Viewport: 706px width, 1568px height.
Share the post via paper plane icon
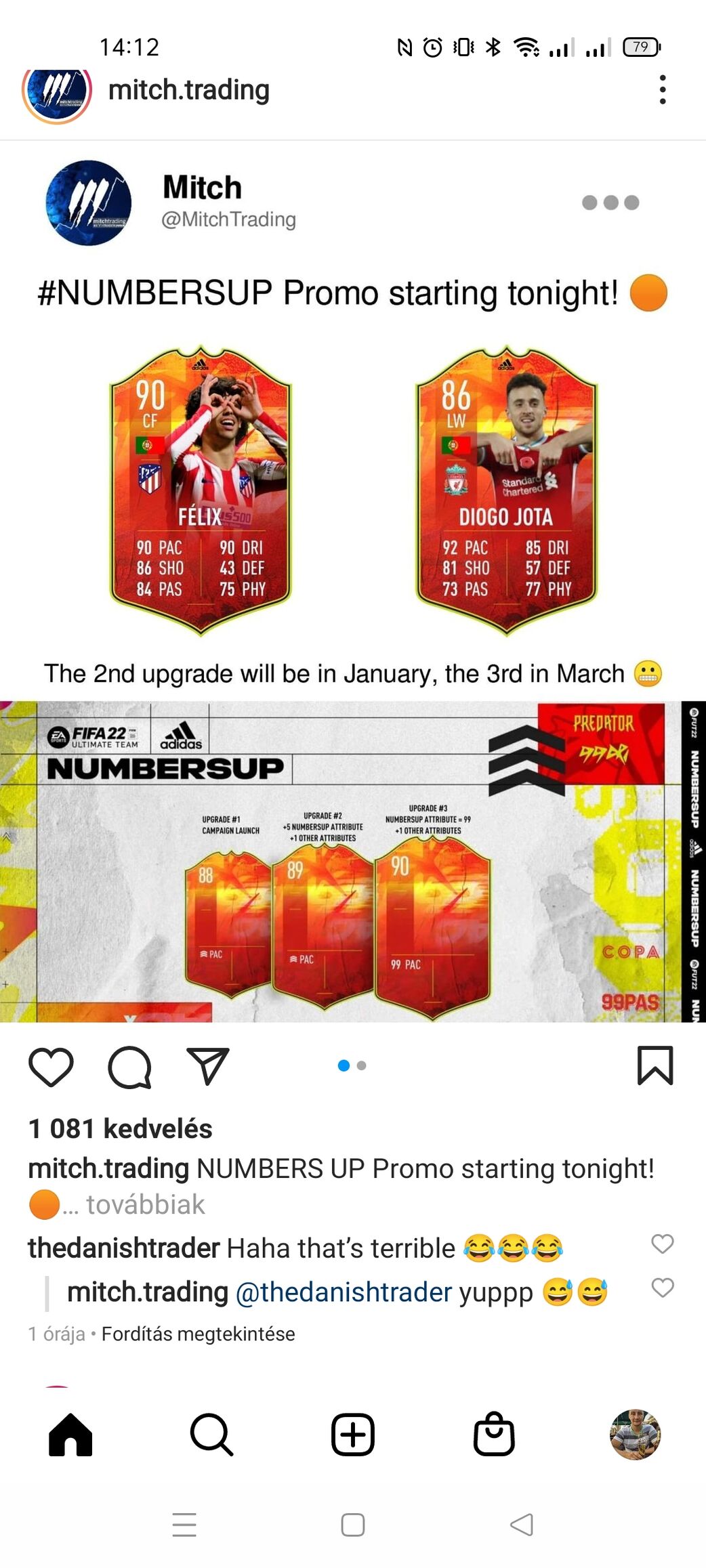(x=207, y=1067)
